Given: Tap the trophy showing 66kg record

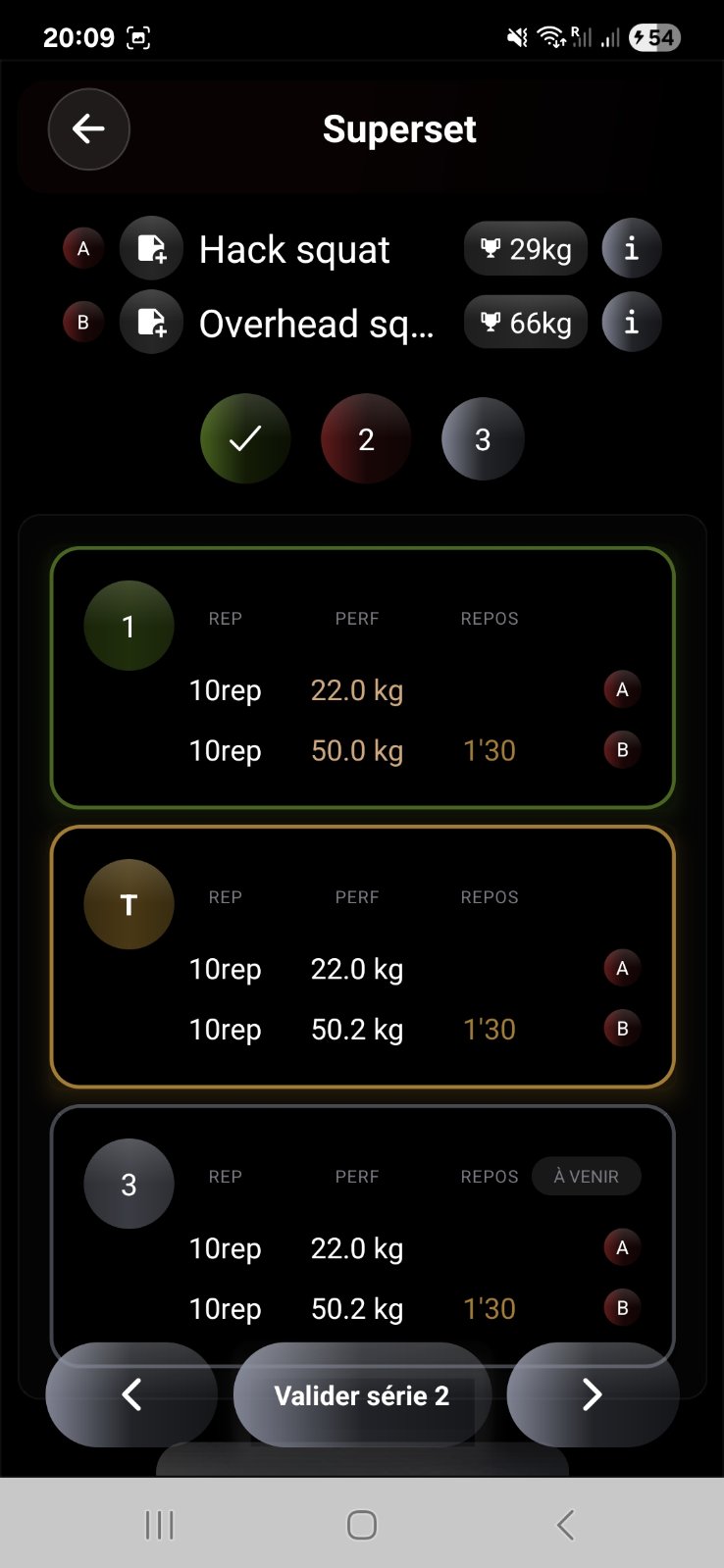Looking at the screenshot, I should pos(525,322).
